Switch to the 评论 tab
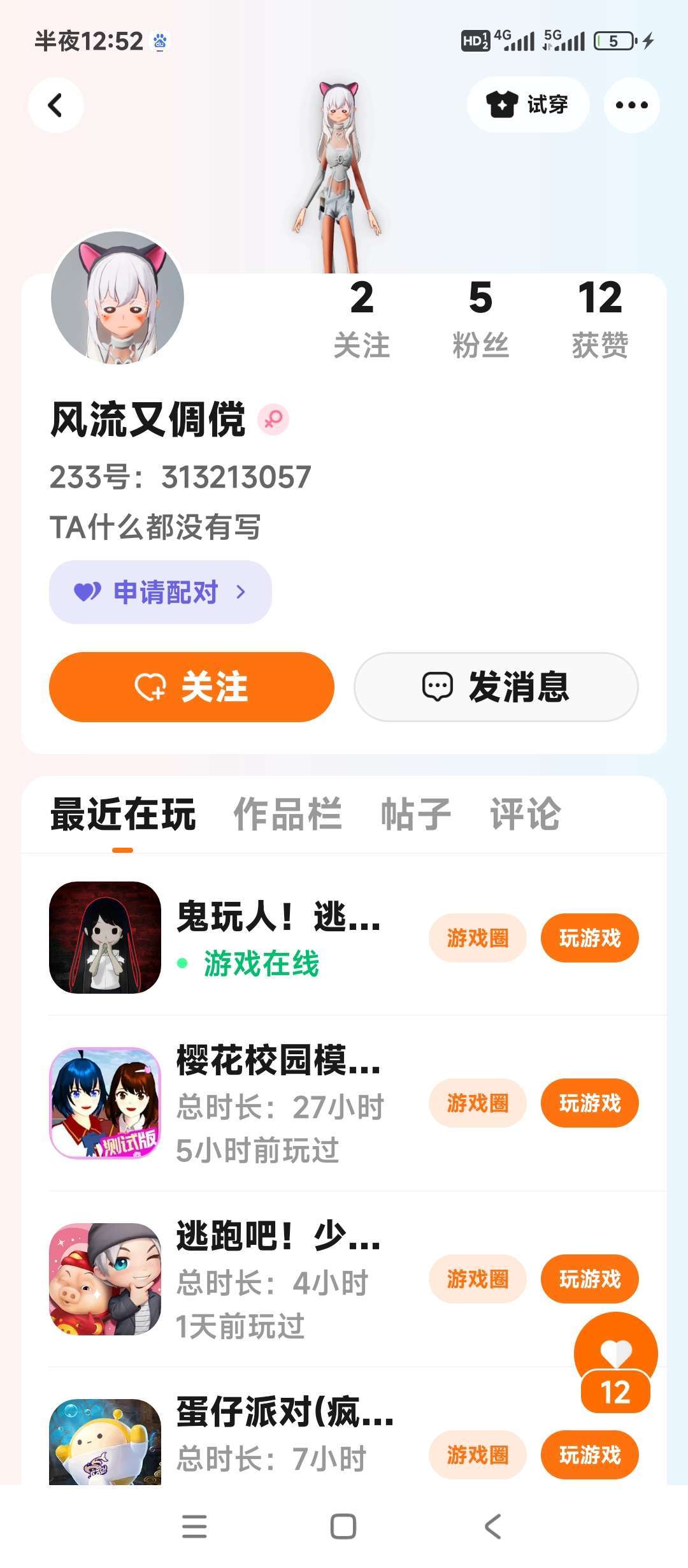 (x=525, y=815)
